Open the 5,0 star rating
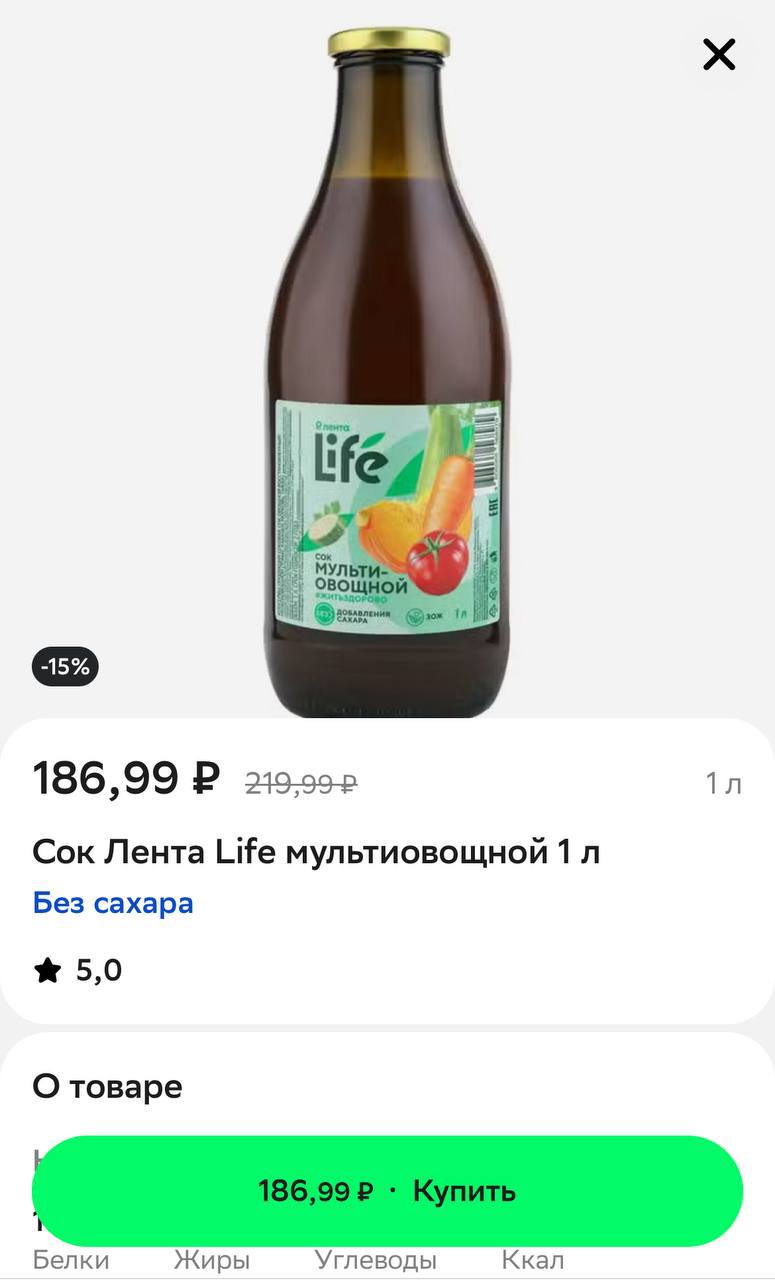Image resolution: width=775 pixels, height=1280 pixels. pyautogui.click(x=78, y=970)
